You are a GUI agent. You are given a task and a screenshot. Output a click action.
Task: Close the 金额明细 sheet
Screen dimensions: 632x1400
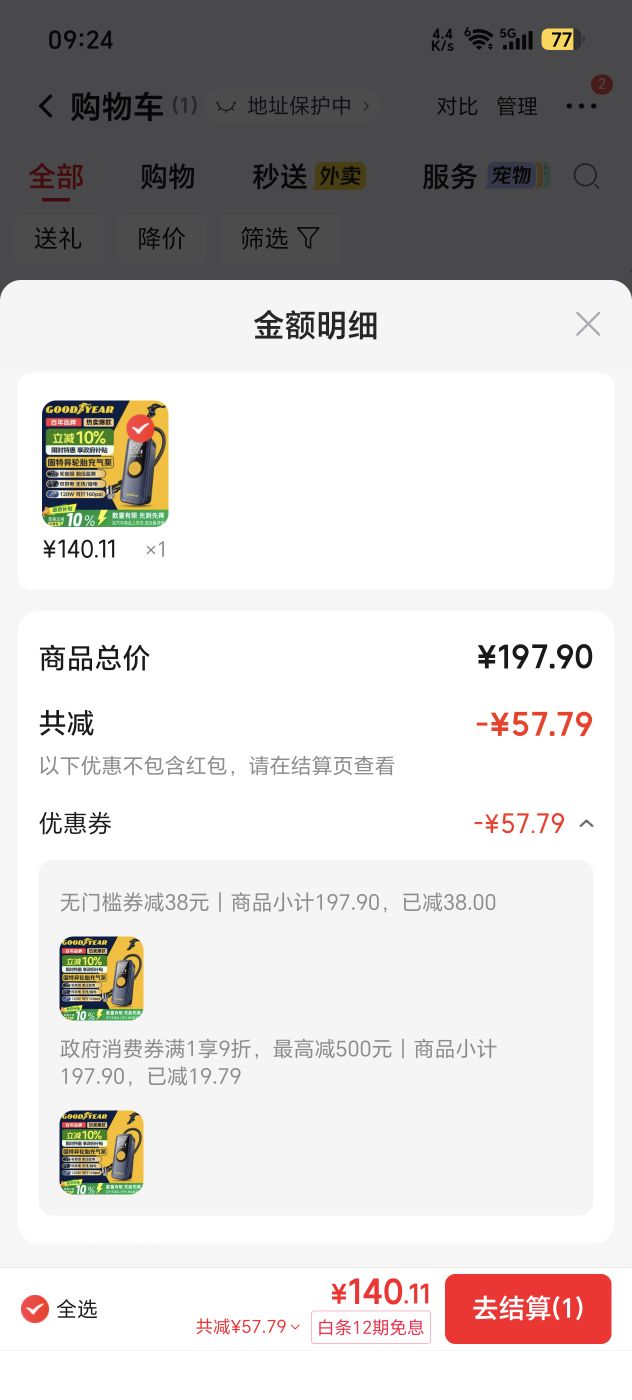click(588, 324)
